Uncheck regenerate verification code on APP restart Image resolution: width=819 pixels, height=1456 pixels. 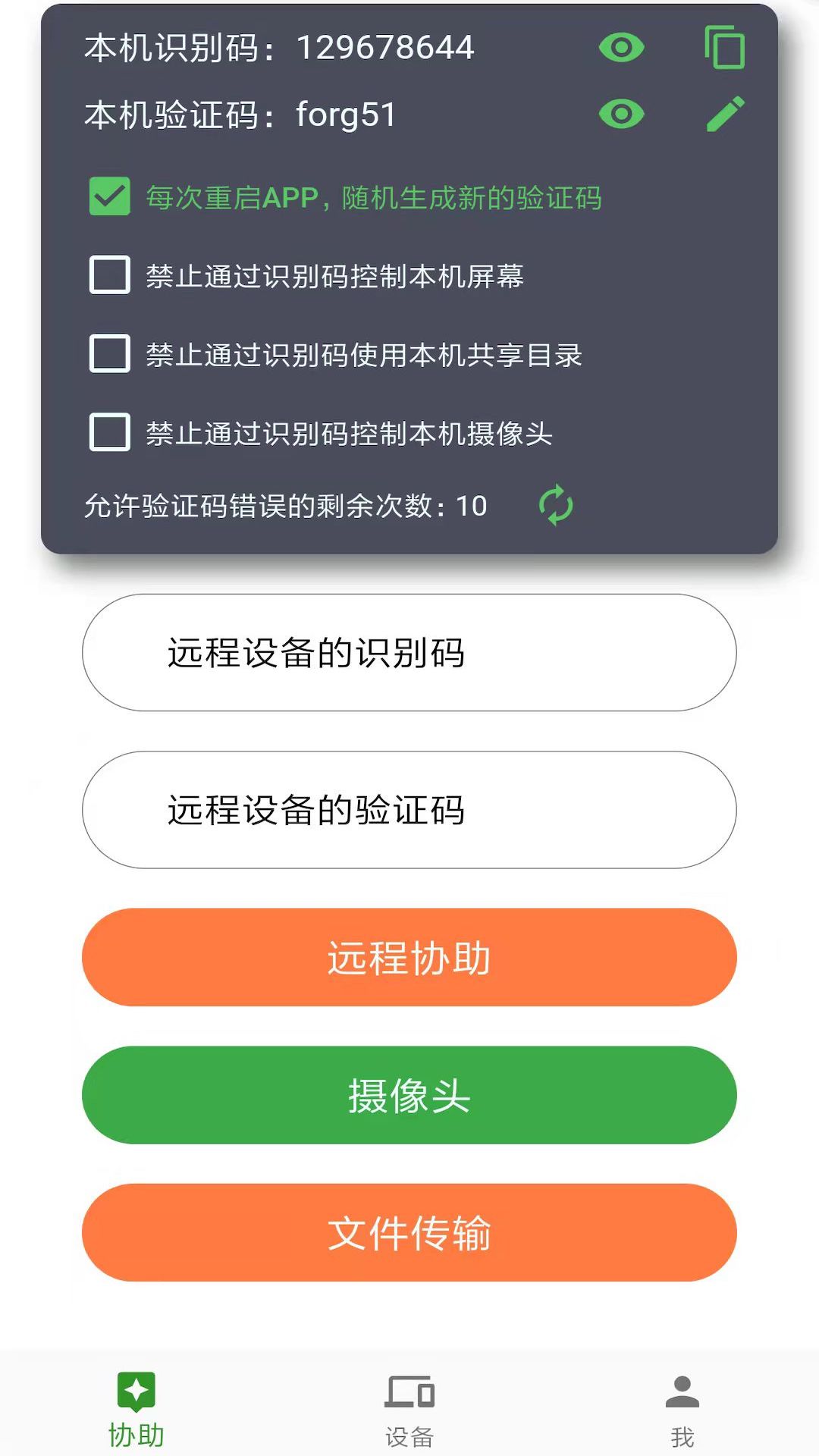click(x=108, y=197)
